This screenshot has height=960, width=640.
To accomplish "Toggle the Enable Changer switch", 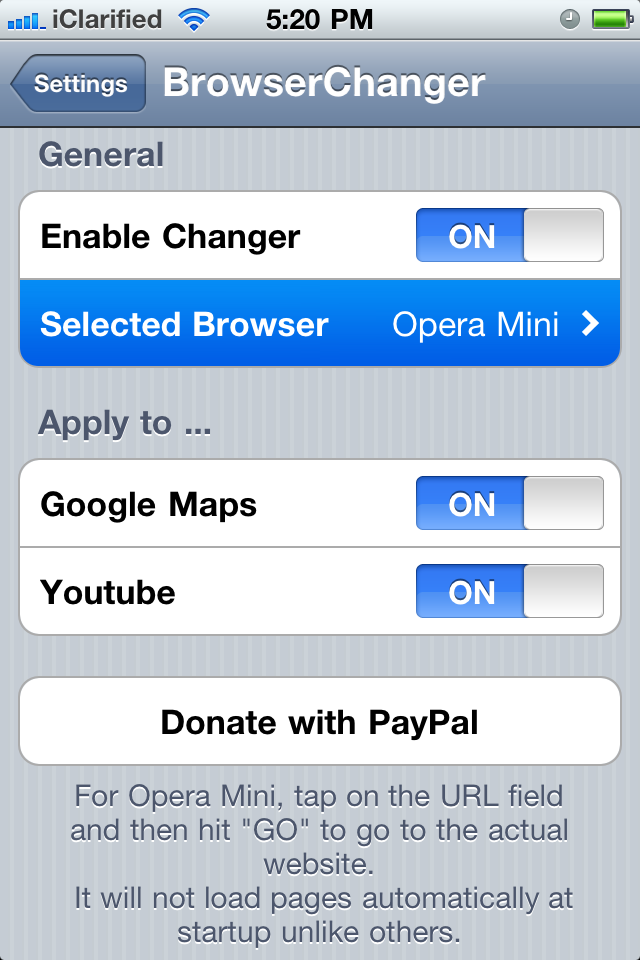I will [509, 236].
